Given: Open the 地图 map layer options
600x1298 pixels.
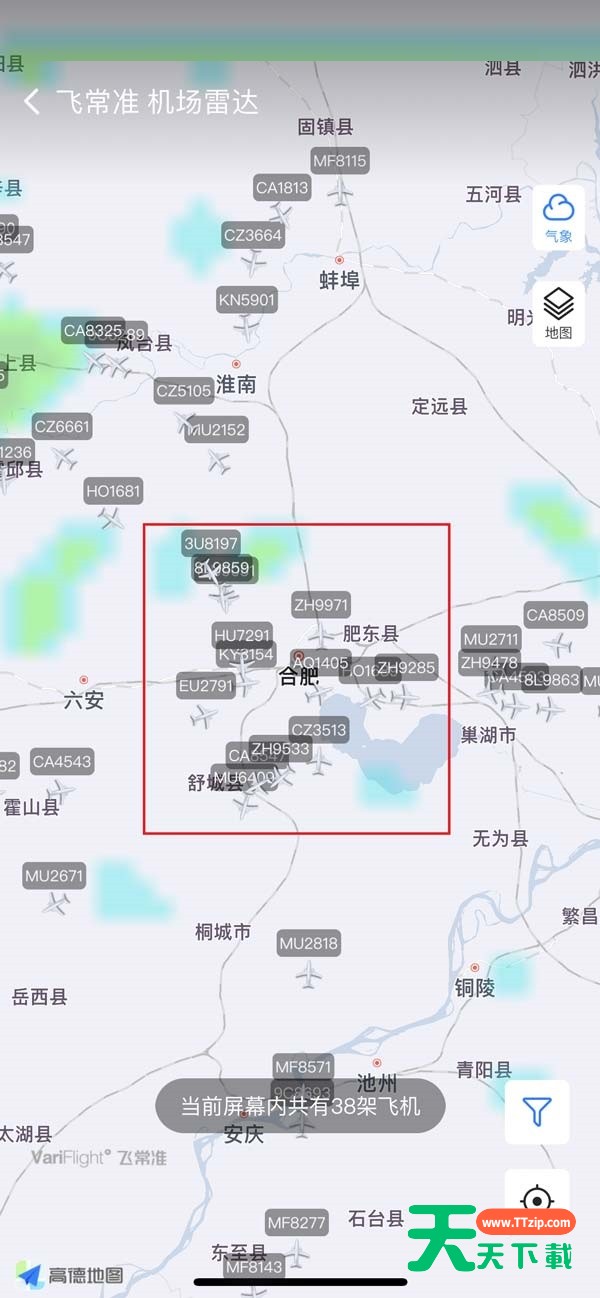Looking at the screenshot, I should point(558,313).
